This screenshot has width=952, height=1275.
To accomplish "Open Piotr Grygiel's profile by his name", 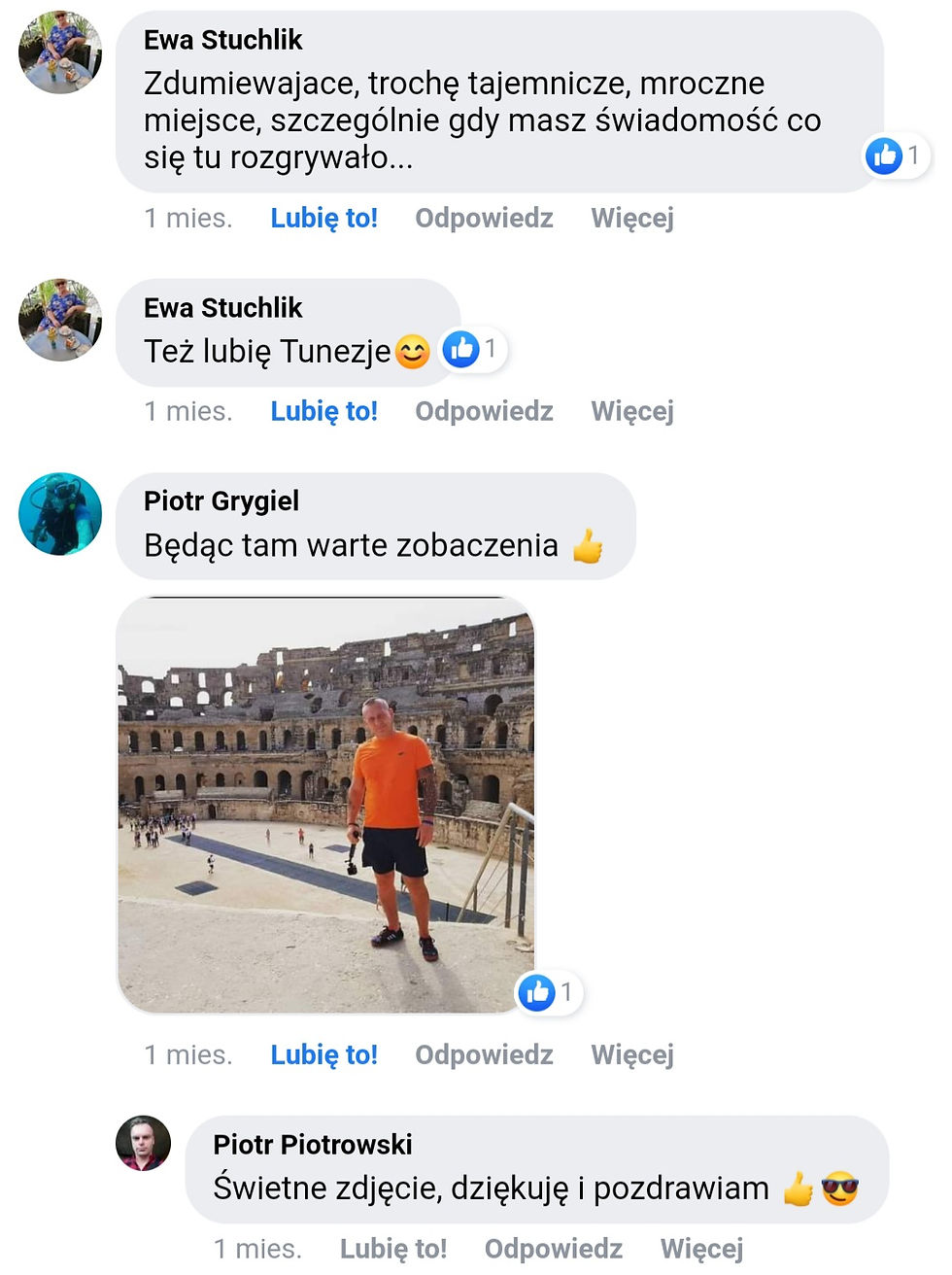I will click(x=221, y=501).
